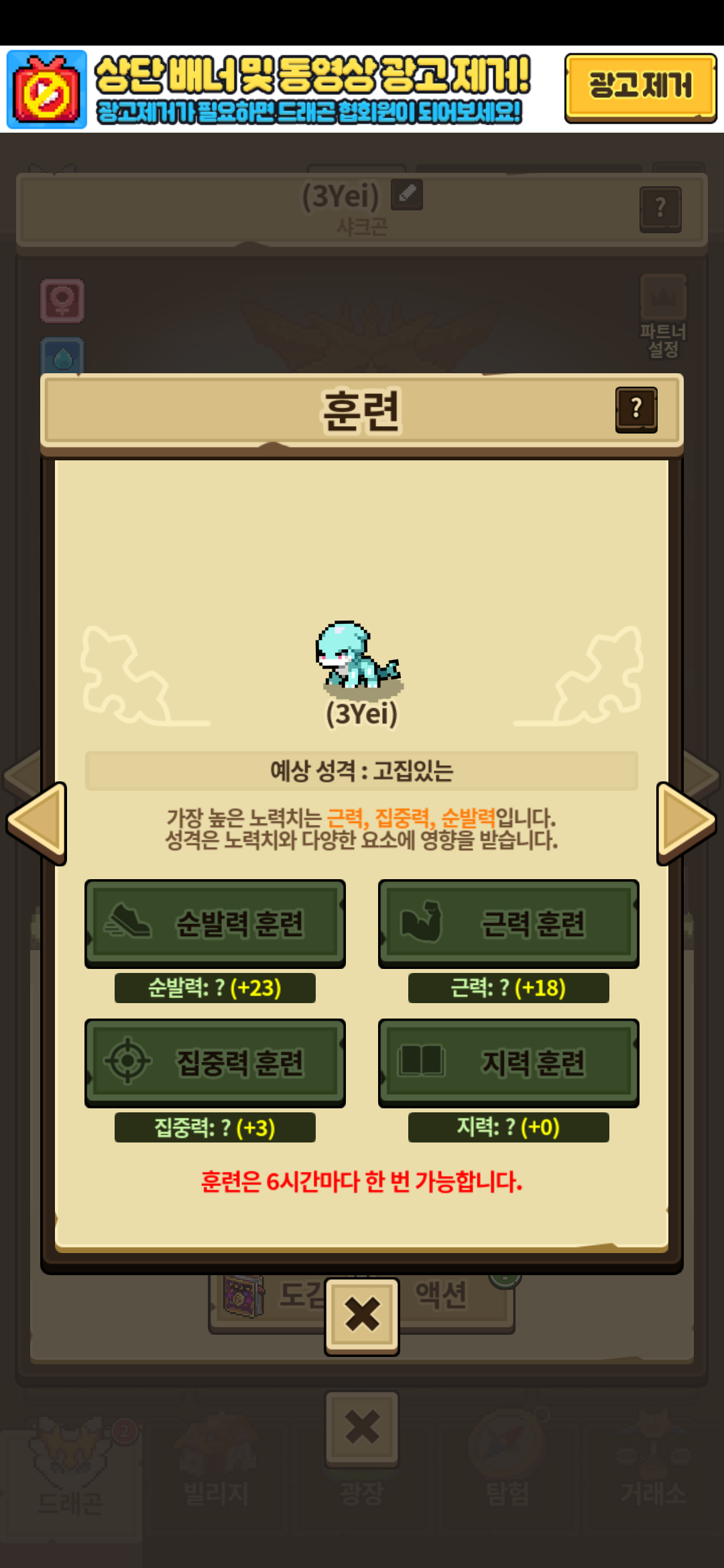Go to the previous dragon with left arrow
The height and width of the screenshot is (1568, 724).
37,823
